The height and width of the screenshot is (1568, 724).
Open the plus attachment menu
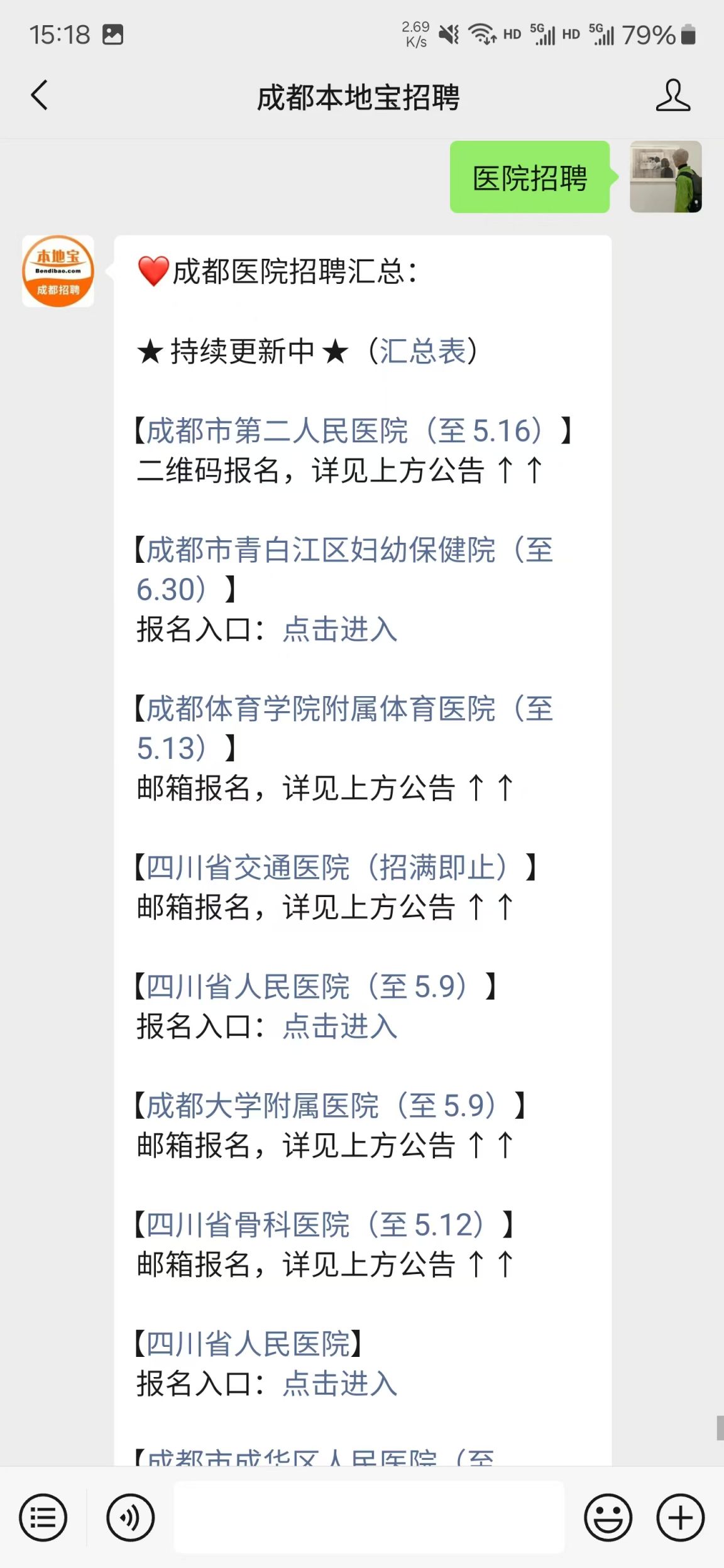coord(681,1518)
